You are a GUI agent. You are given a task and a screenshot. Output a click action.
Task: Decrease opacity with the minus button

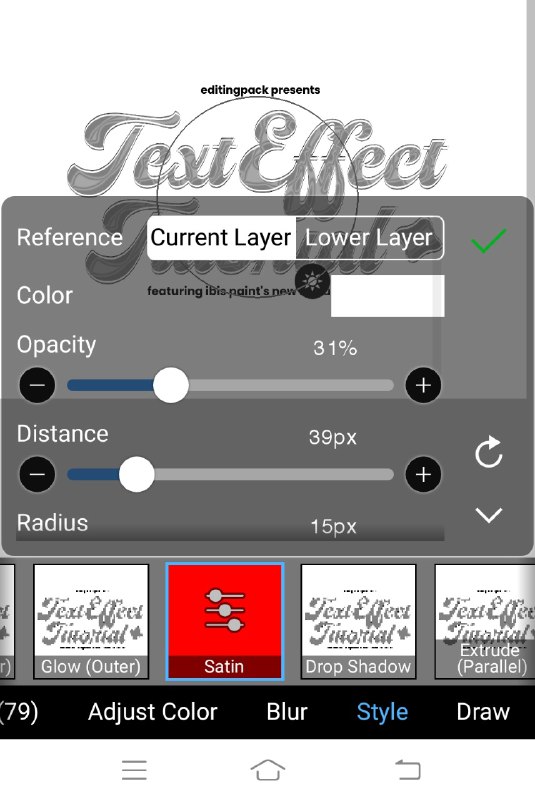pos(37,385)
